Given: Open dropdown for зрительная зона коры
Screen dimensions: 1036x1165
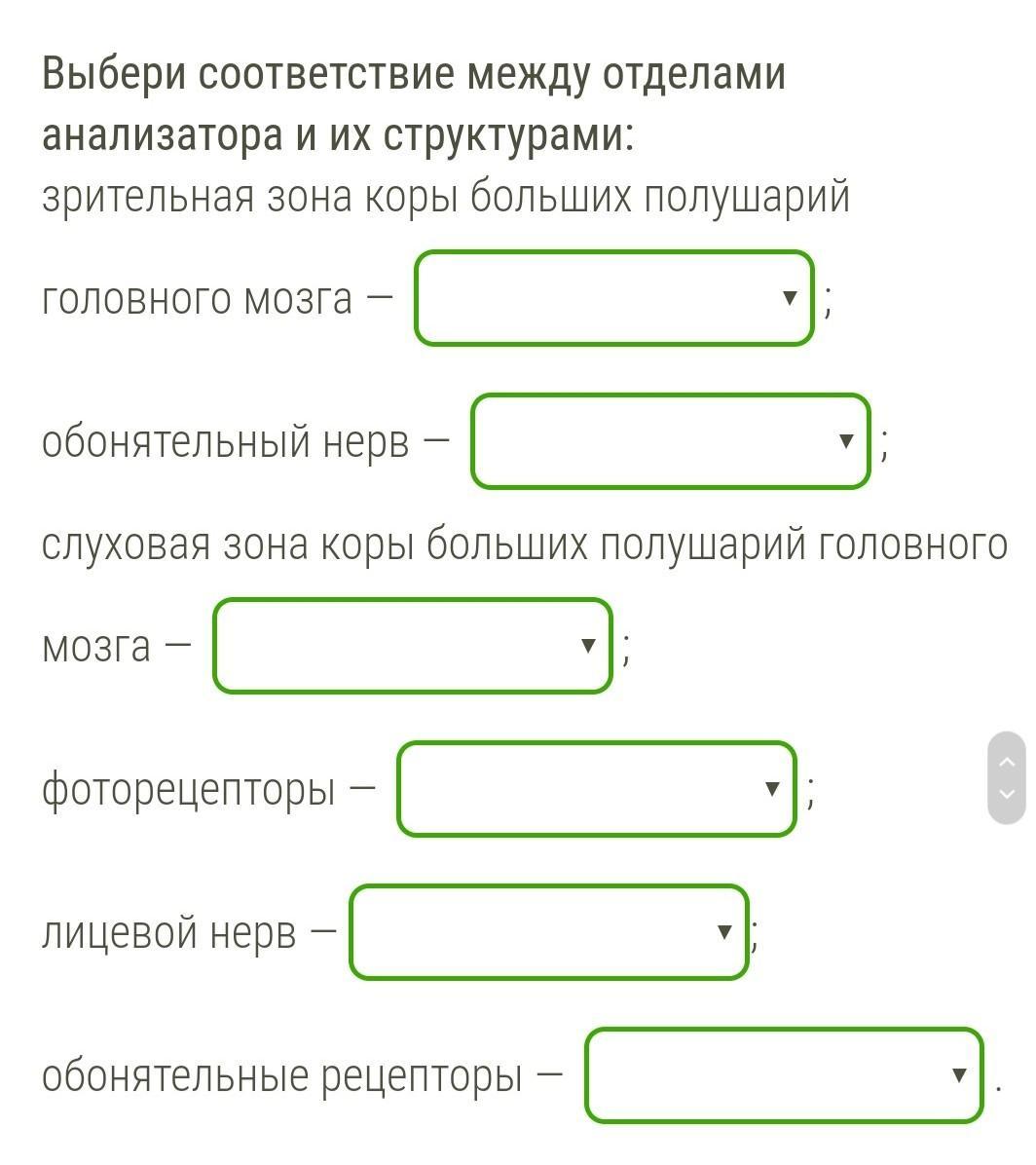Looking at the screenshot, I should point(613,298).
